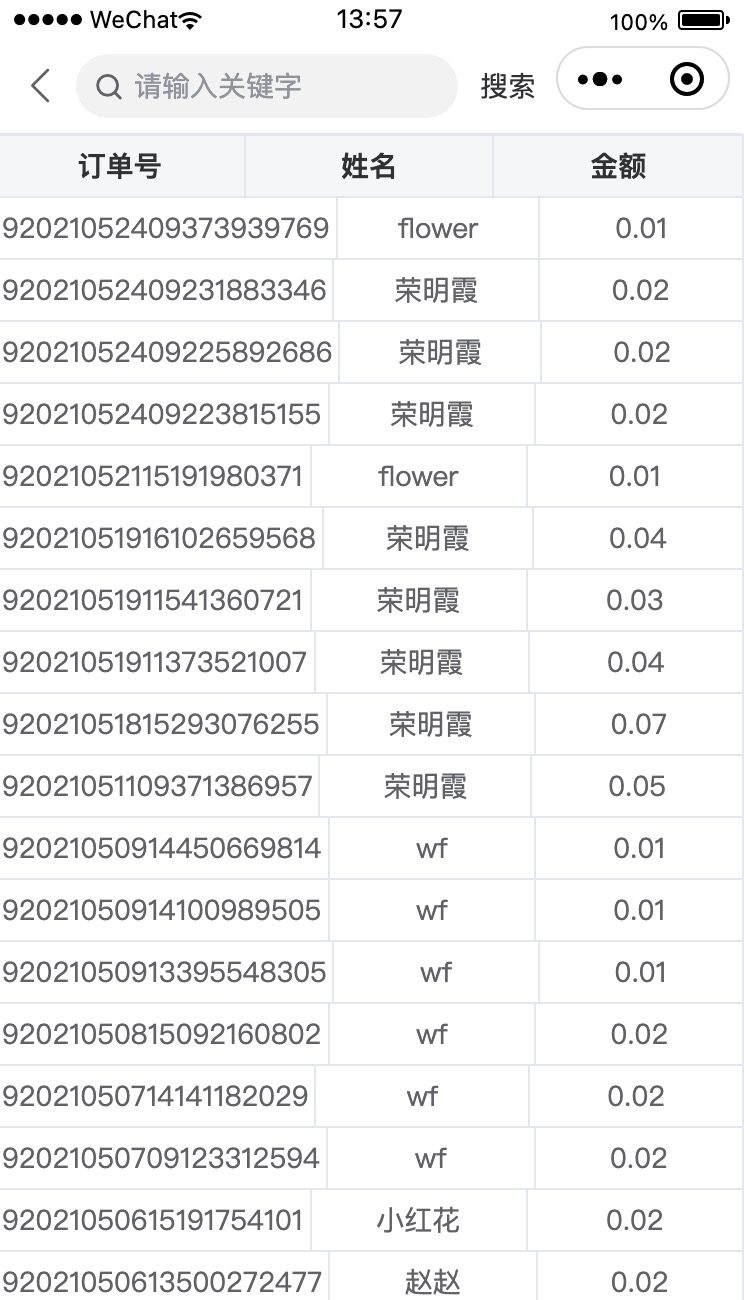This screenshot has width=744, height=1300.
Task: Close the mini program with the circle icon
Action: point(686,80)
